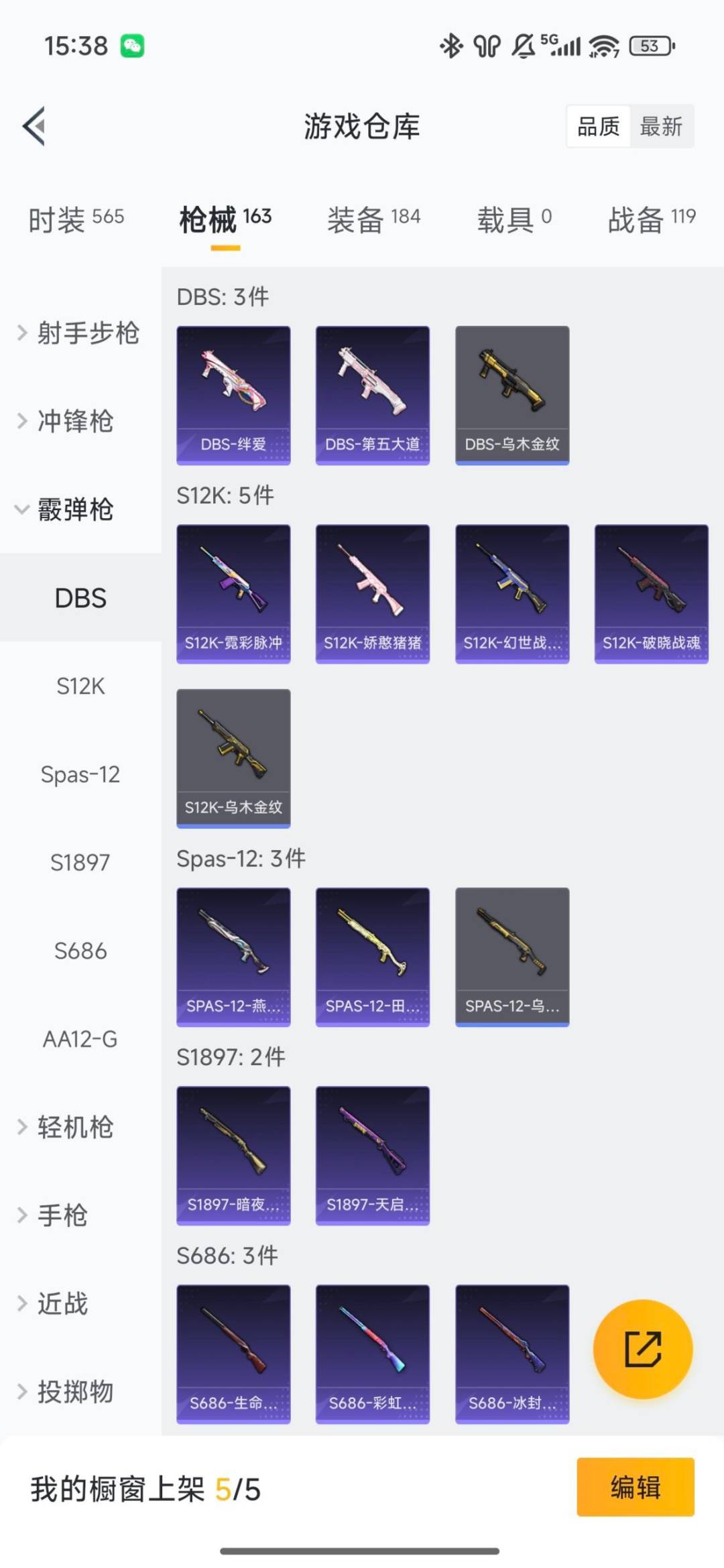
Task: Sort by 品质
Action: click(598, 126)
